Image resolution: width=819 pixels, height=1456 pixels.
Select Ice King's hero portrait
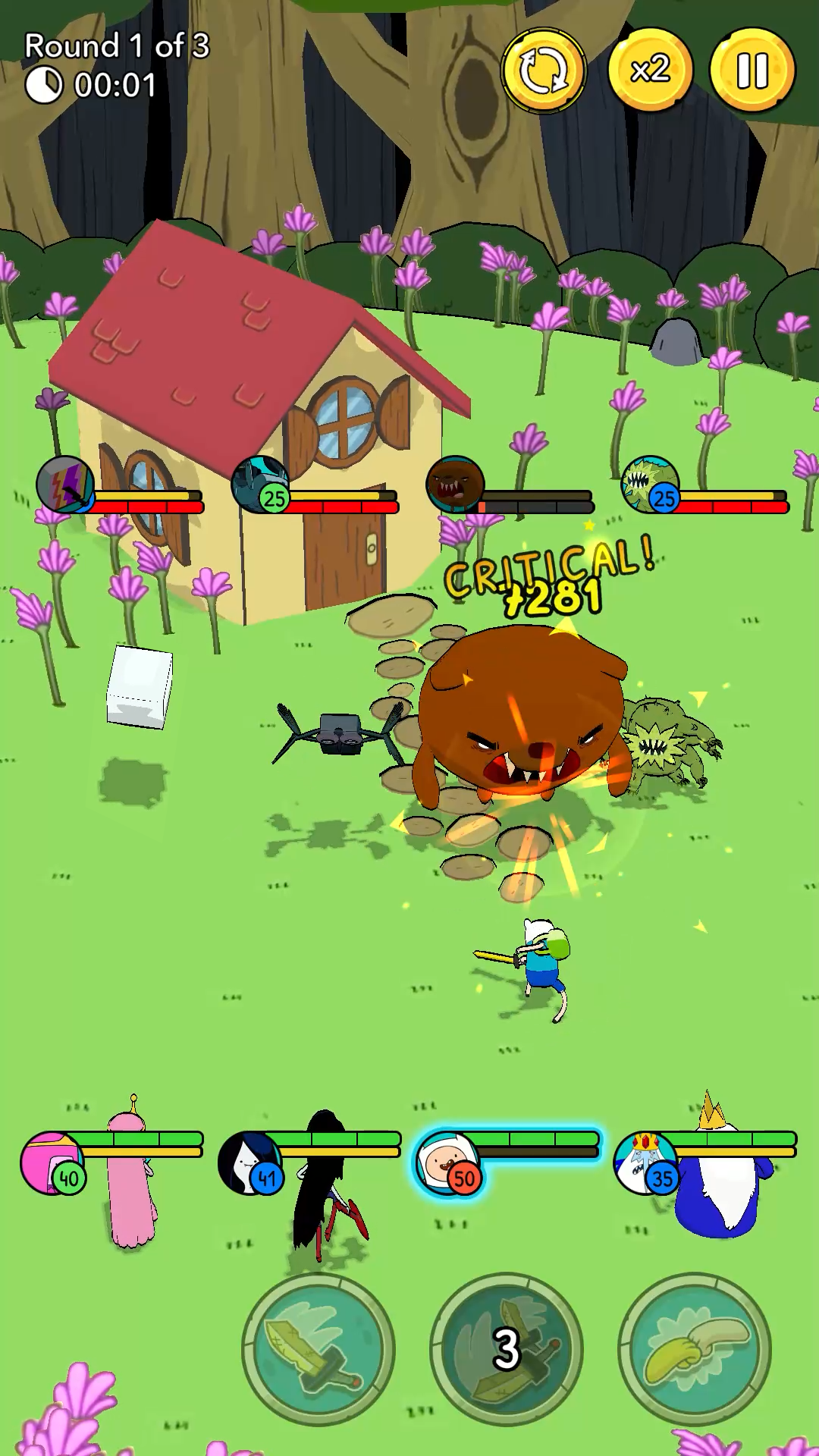tap(645, 1162)
